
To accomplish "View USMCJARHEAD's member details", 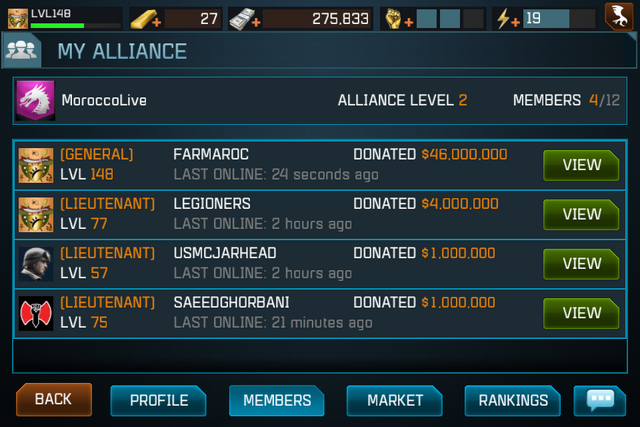I will click(581, 264).
